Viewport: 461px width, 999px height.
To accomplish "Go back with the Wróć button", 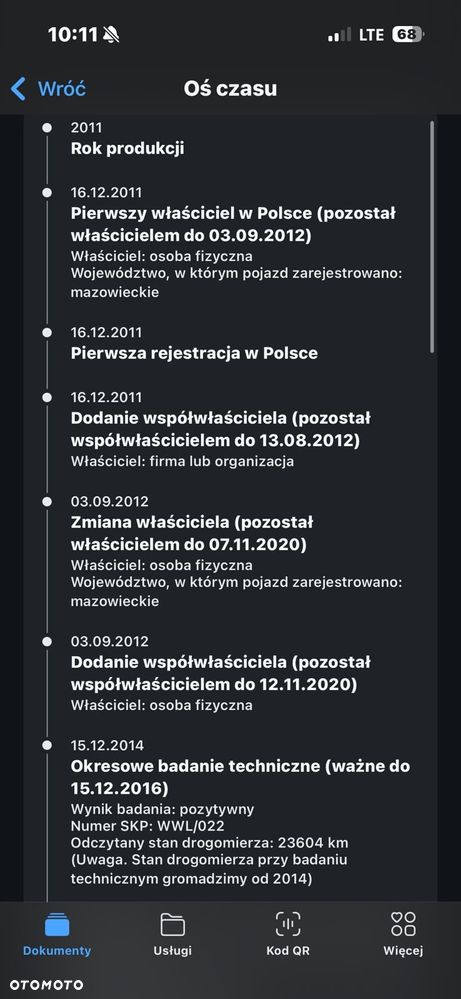I will click(48, 88).
